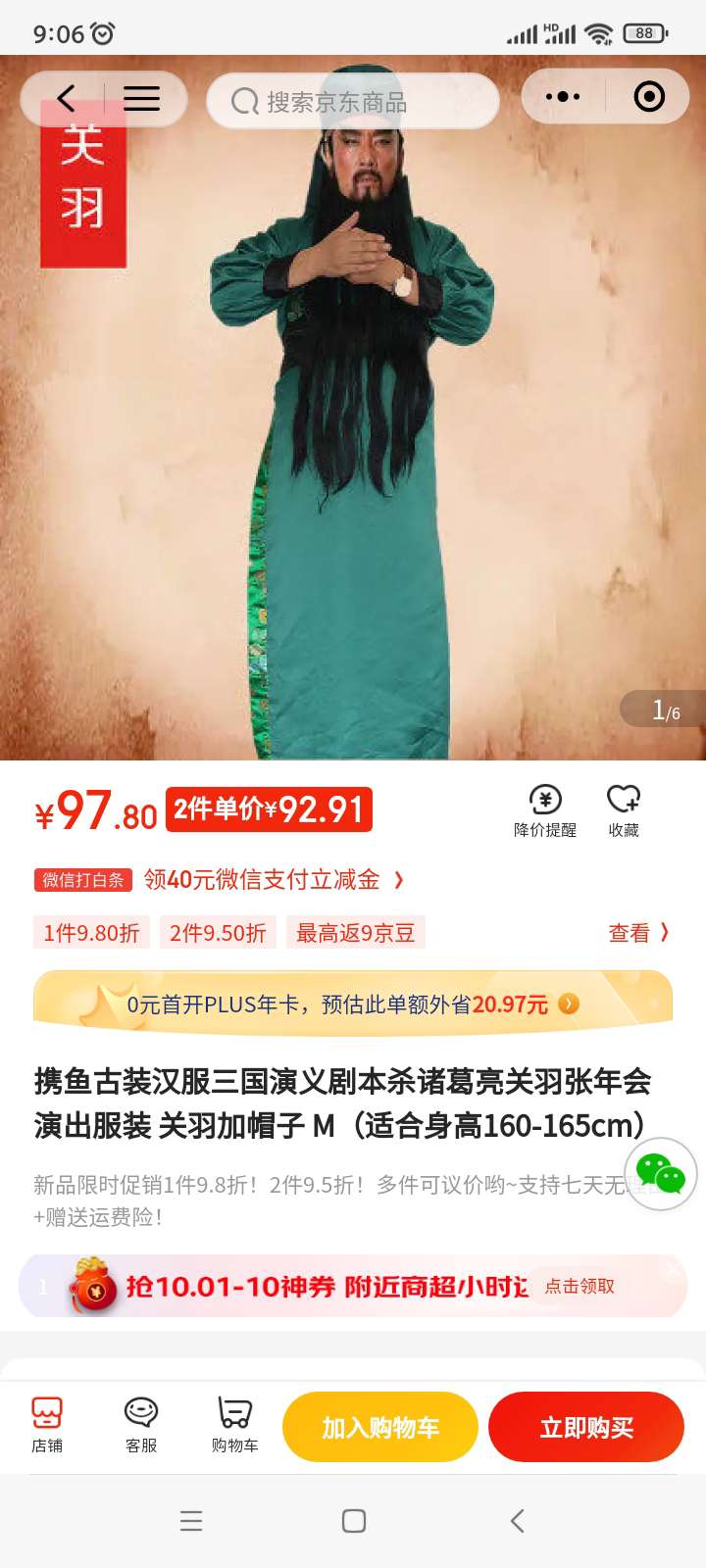Open the 购物车 shopping cart
Screen dimensions: 706x1568
(x=234, y=1425)
